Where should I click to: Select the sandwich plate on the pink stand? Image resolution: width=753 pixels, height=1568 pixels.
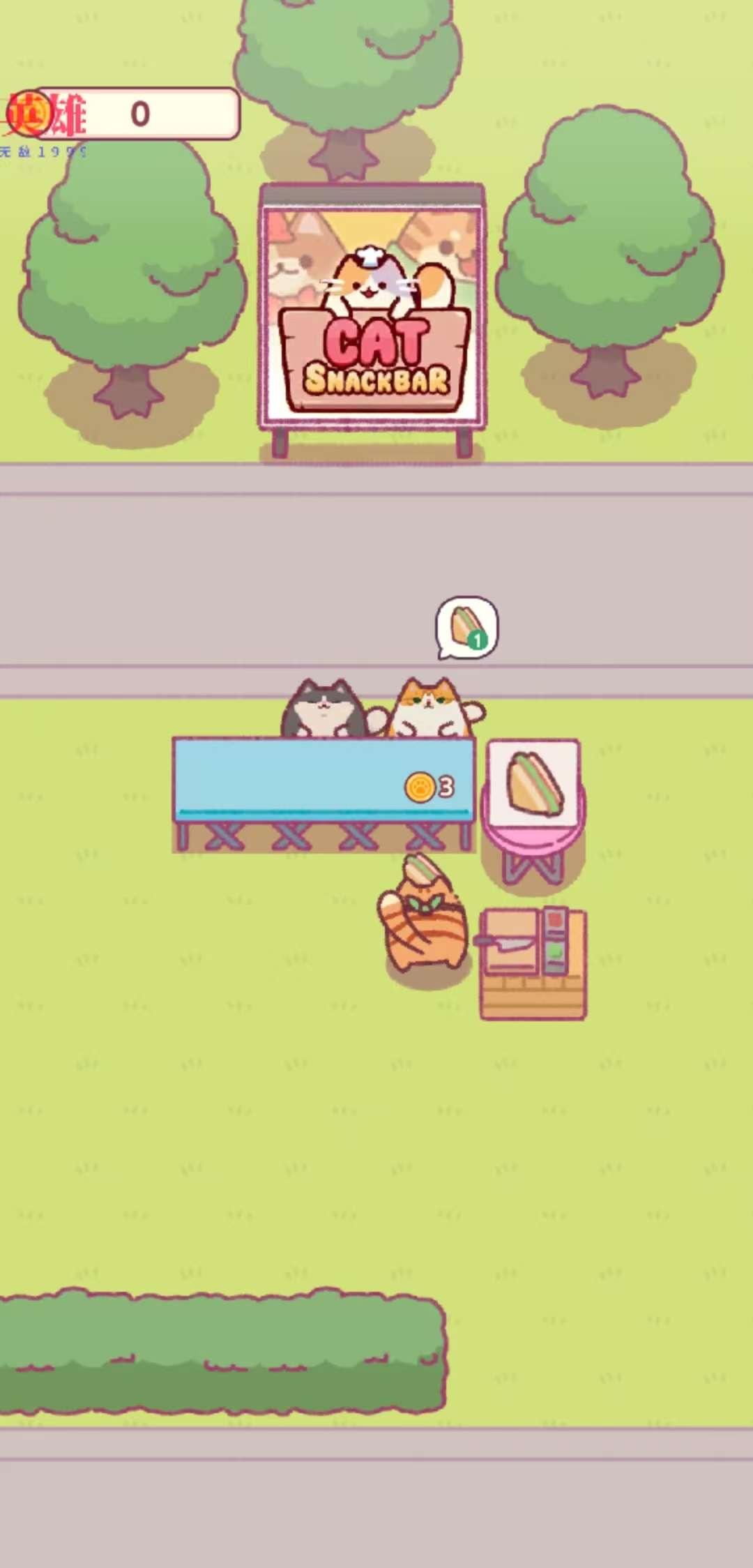coord(533,785)
